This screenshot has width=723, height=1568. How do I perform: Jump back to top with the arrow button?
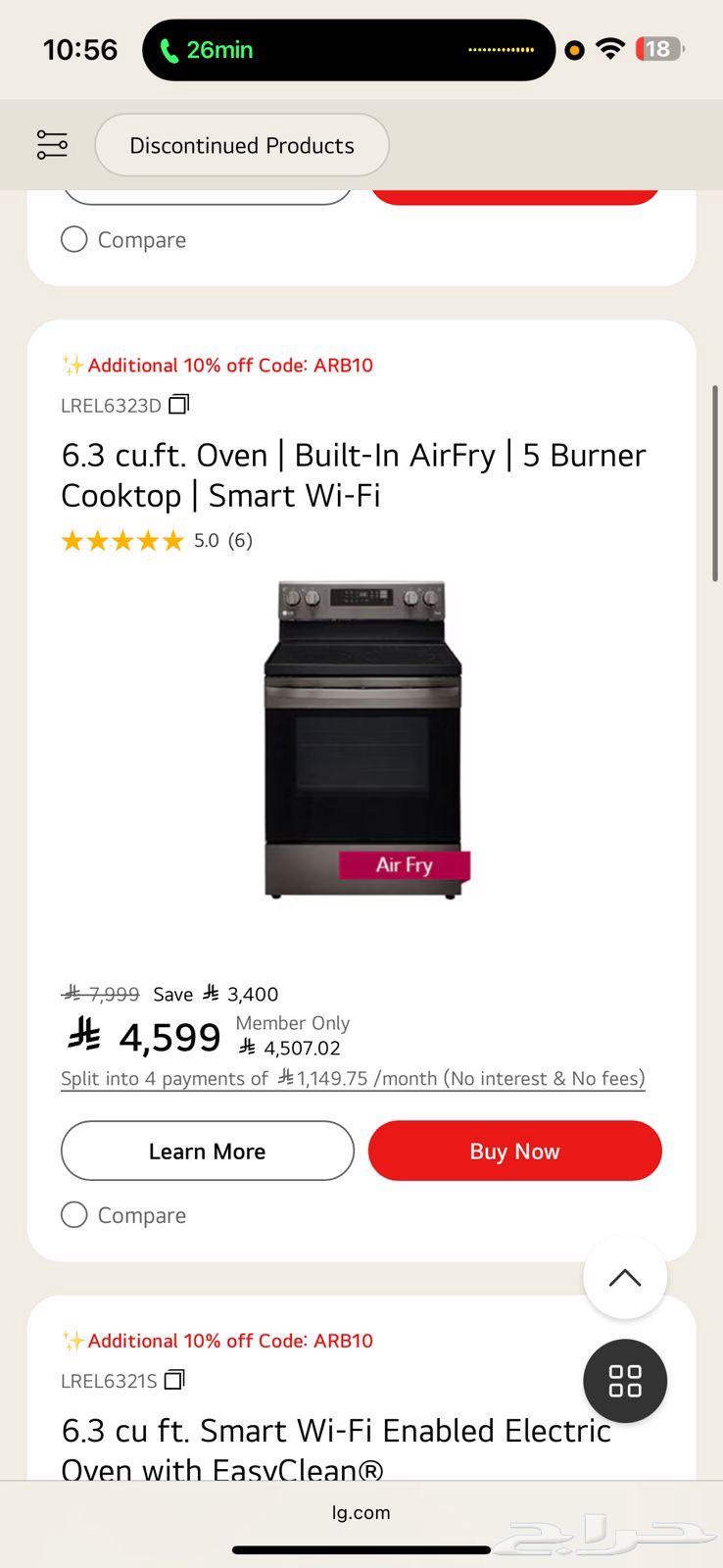pos(625,1278)
